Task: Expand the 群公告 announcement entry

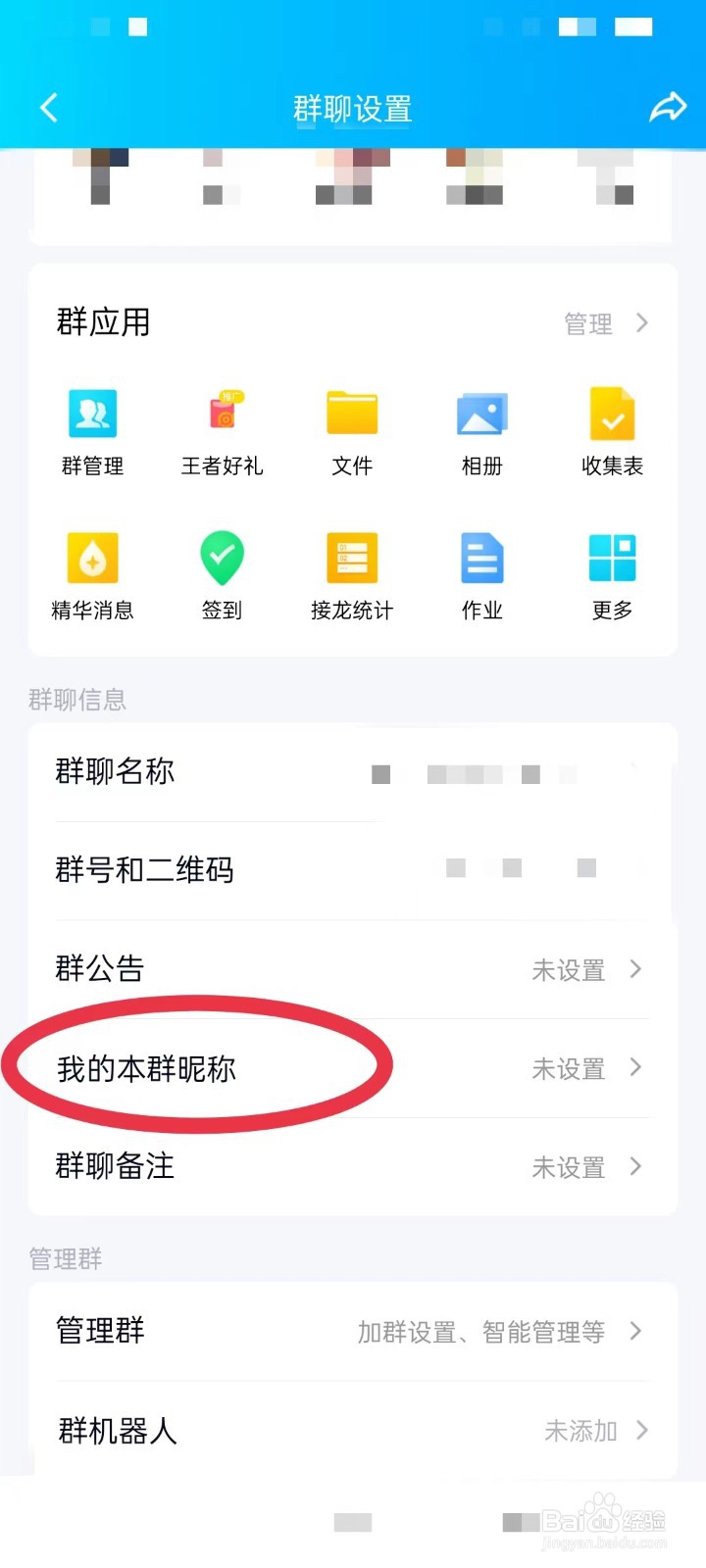Action: 353,970
